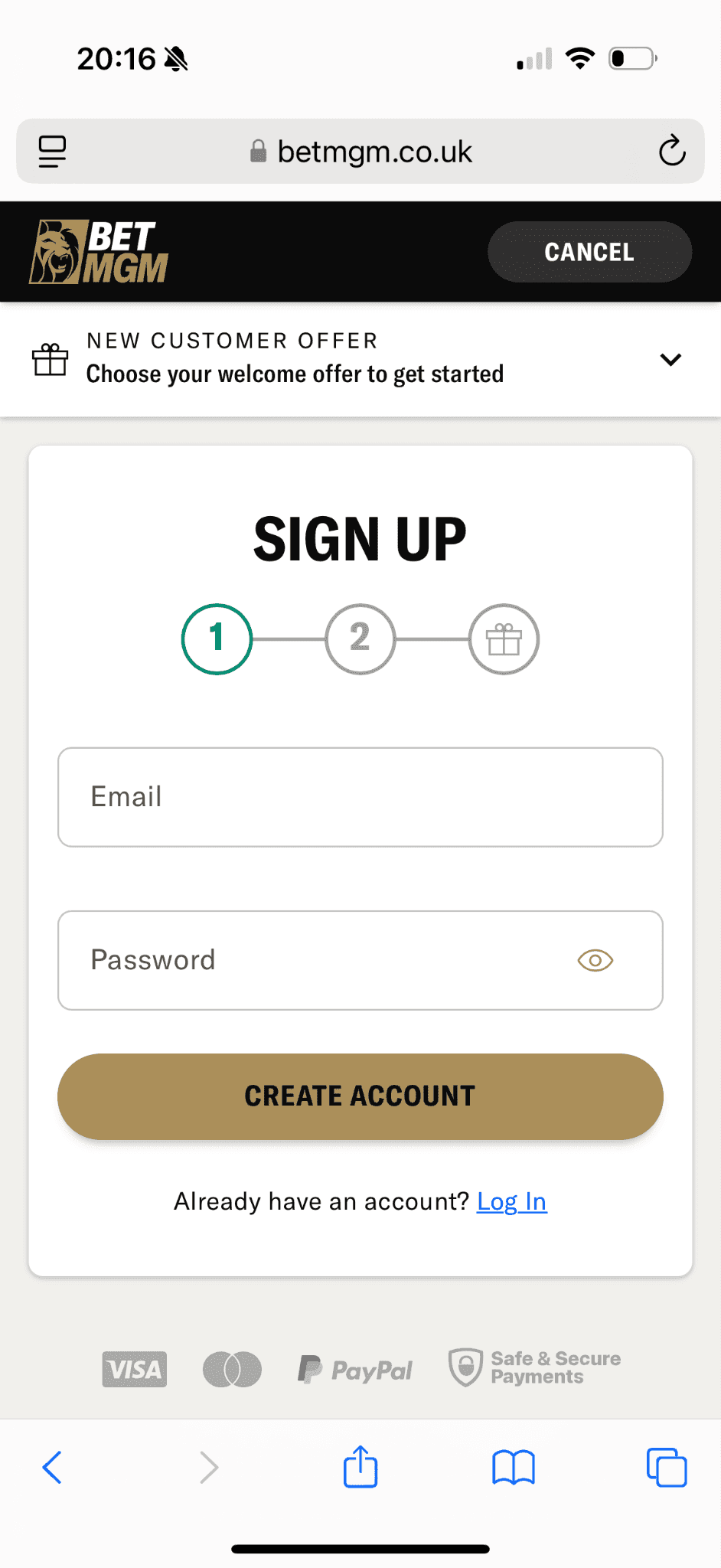Viewport: 721px width, 1568px height.
Task: Show open browser tabs
Action: 667,1467
